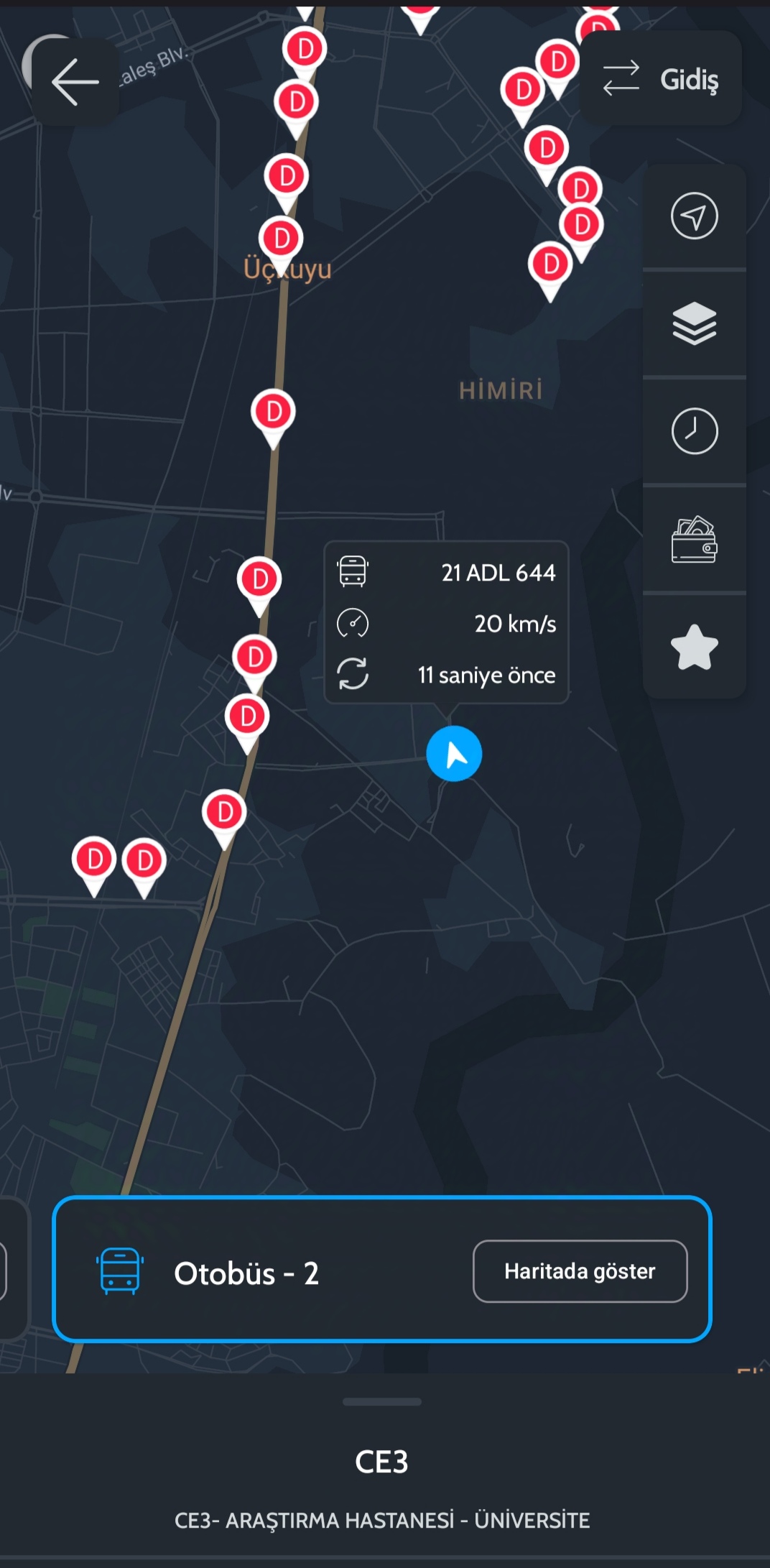The height and width of the screenshot is (1568, 770).
Task: Select the blue bus location marker
Action: pyautogui.click(x=454, y=754)
